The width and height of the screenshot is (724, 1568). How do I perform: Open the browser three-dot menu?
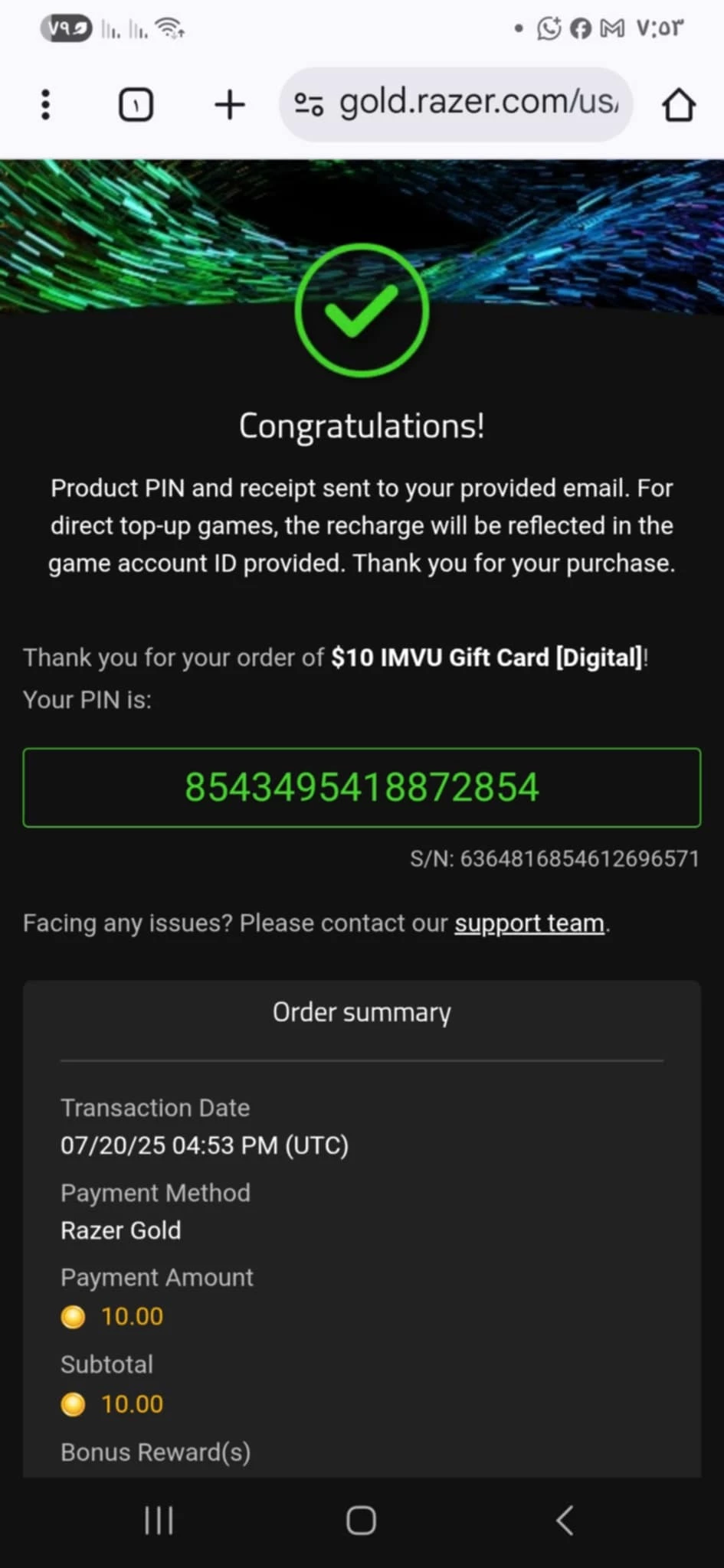(x=46, y=105)
